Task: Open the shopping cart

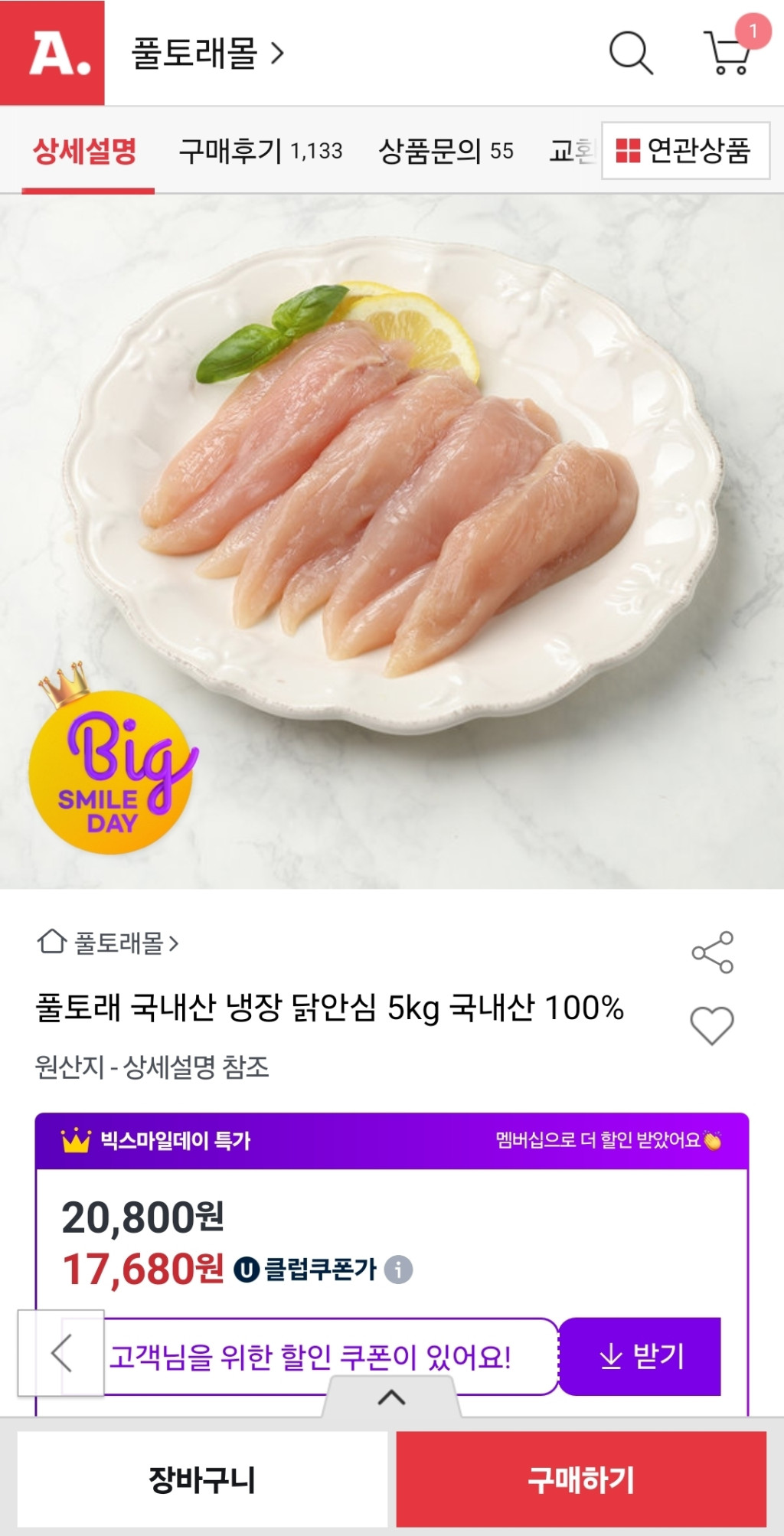Action: pos(727,54)
